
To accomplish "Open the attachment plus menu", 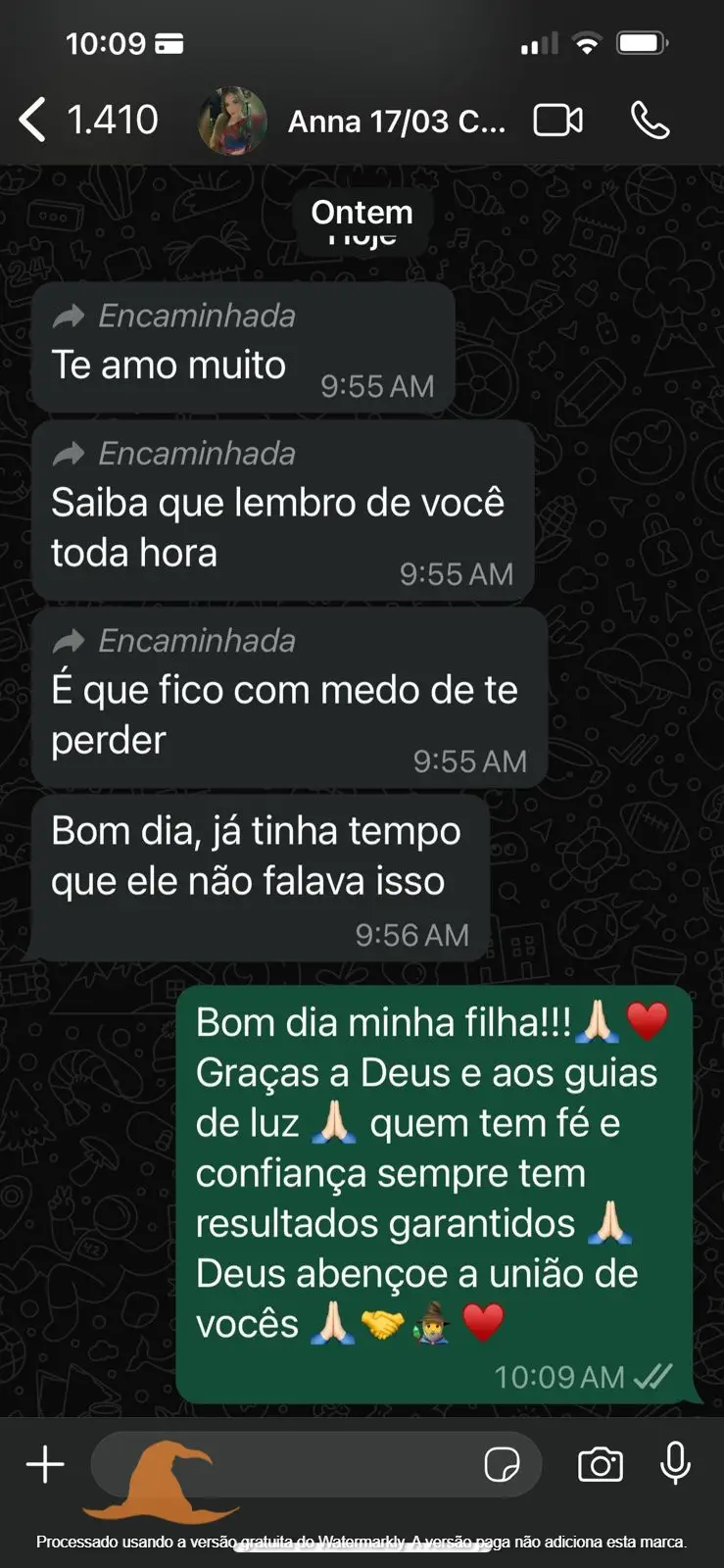I will click(x=45, y=1465).
